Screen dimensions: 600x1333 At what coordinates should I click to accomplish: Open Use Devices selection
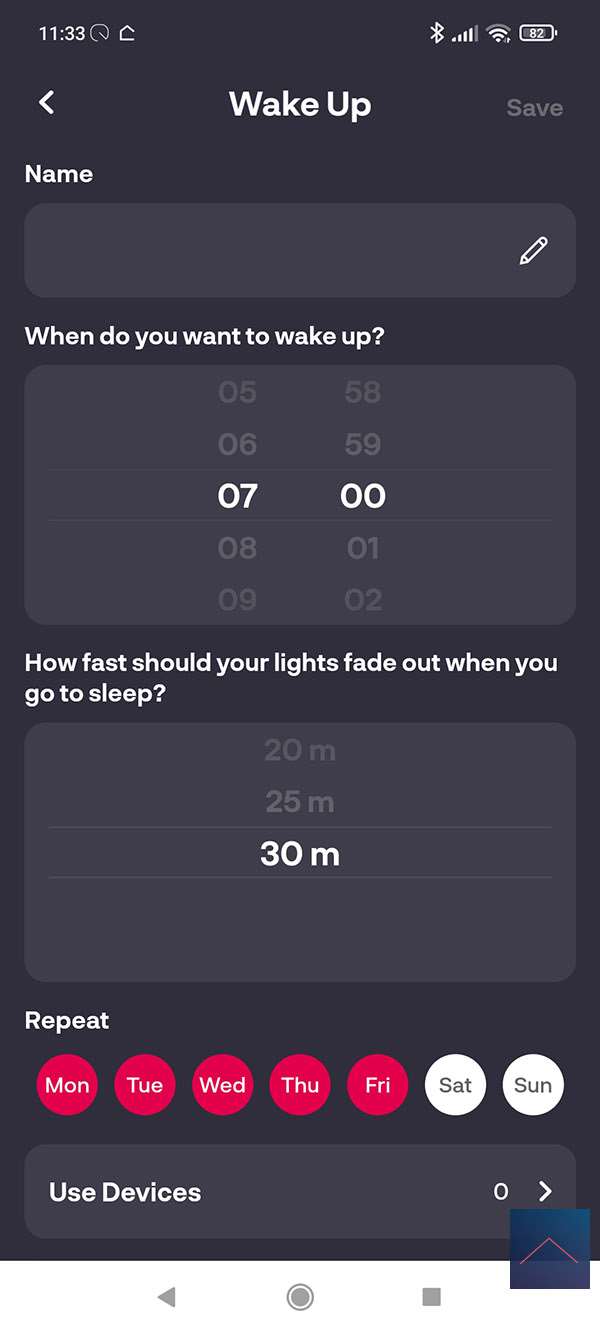coord(300,1191)
